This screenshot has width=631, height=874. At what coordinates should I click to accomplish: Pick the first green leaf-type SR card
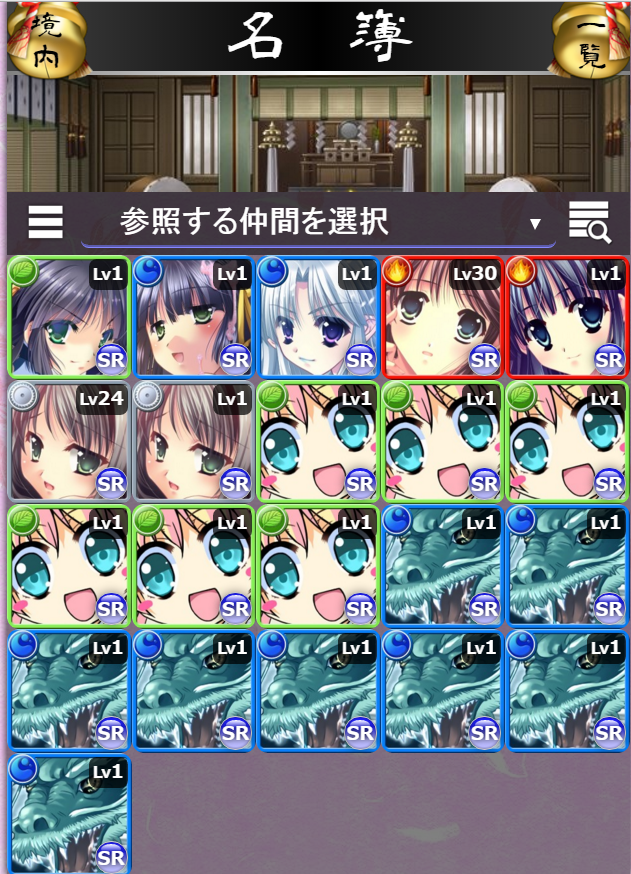point(68,316)
